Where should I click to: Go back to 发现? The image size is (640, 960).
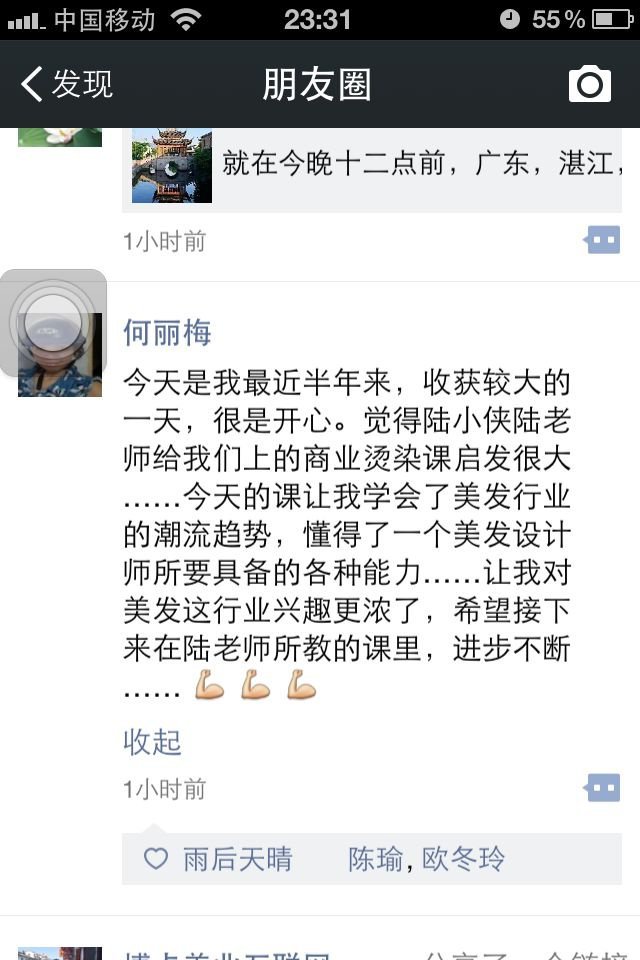coord(68,84)
